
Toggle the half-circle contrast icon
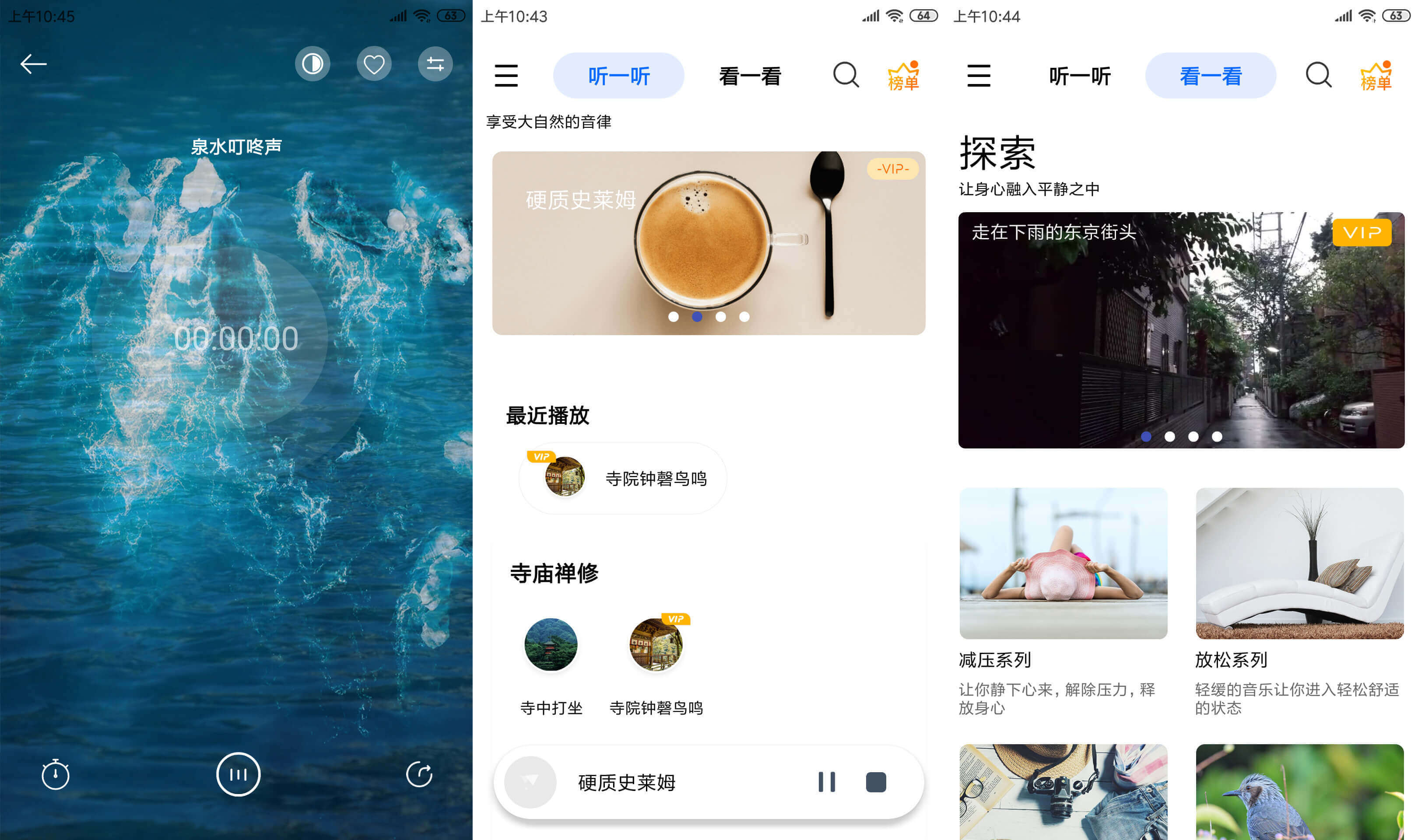(312, 64)
